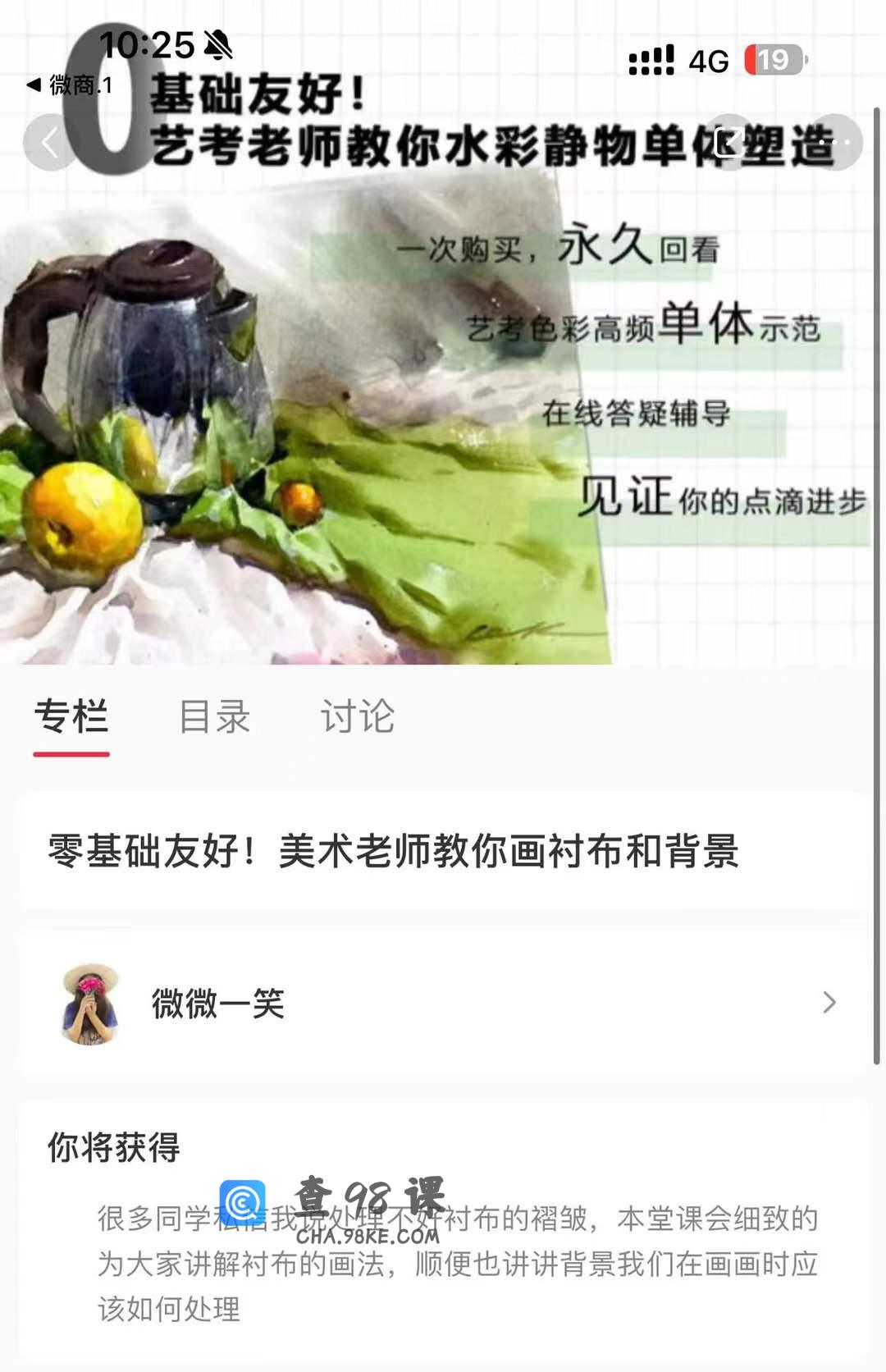Return to 微商 app via status bar link
The image size is (886, 1372).
[x=69, y=85]
